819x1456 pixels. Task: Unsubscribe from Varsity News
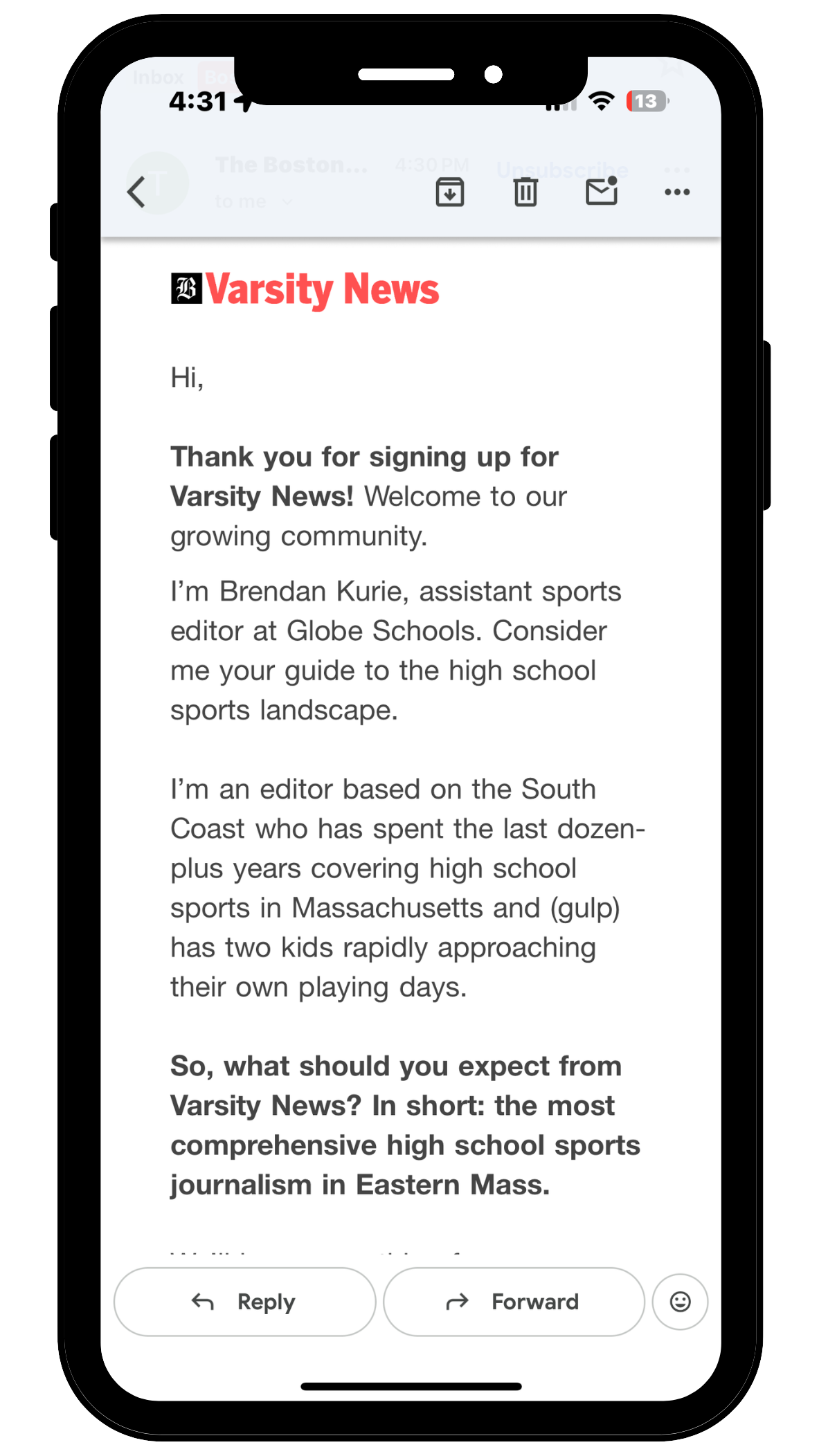561,169
